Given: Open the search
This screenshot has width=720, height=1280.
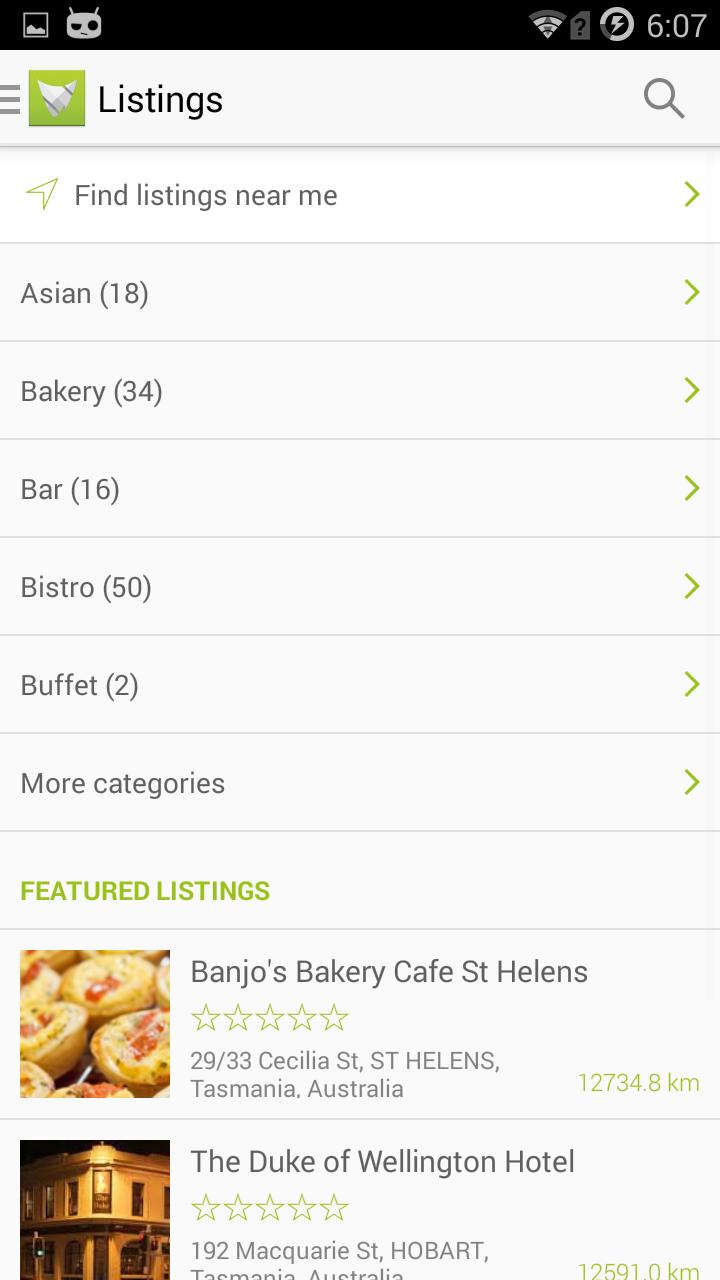Looking at the screenshot, I should click(663, 98).
